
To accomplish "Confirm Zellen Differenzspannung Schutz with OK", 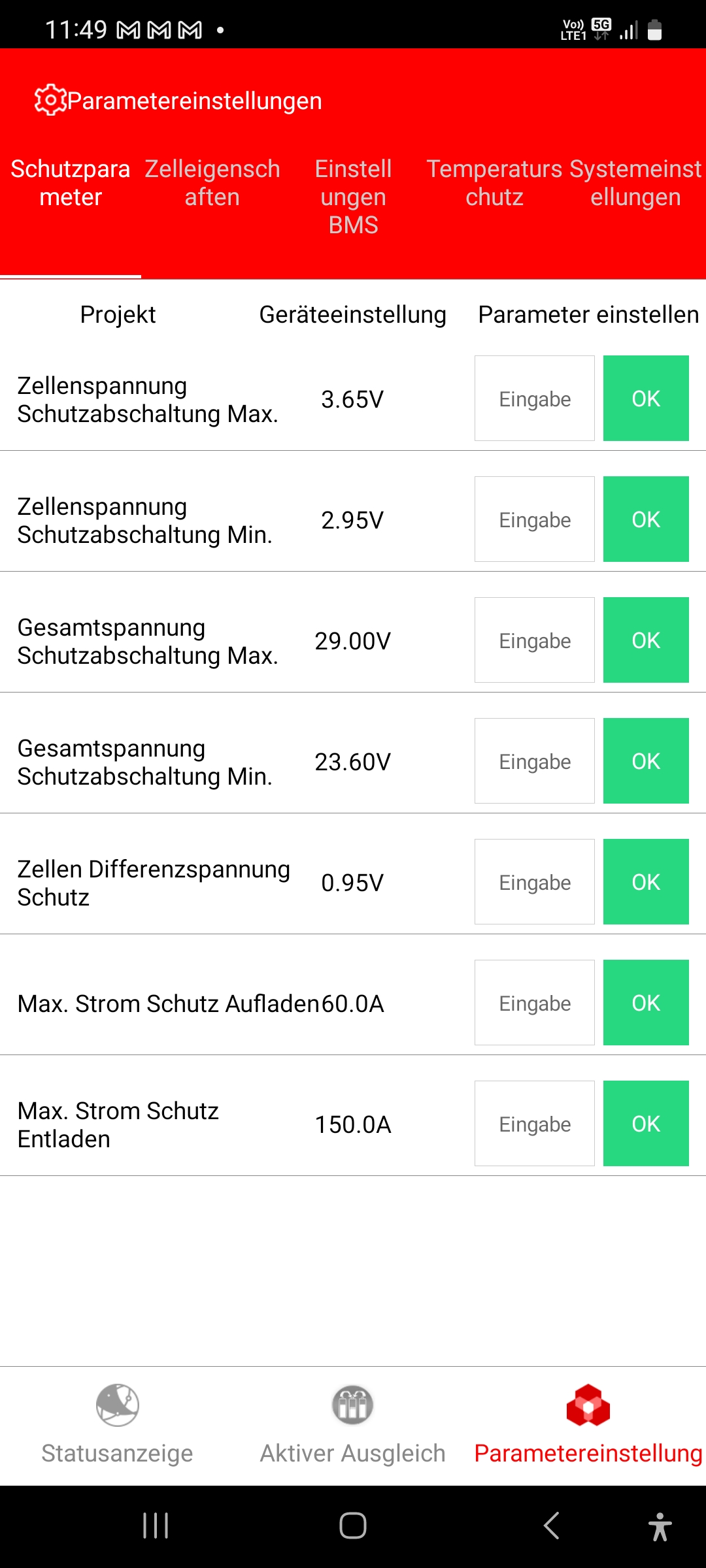I will click(x=646, y=882).
